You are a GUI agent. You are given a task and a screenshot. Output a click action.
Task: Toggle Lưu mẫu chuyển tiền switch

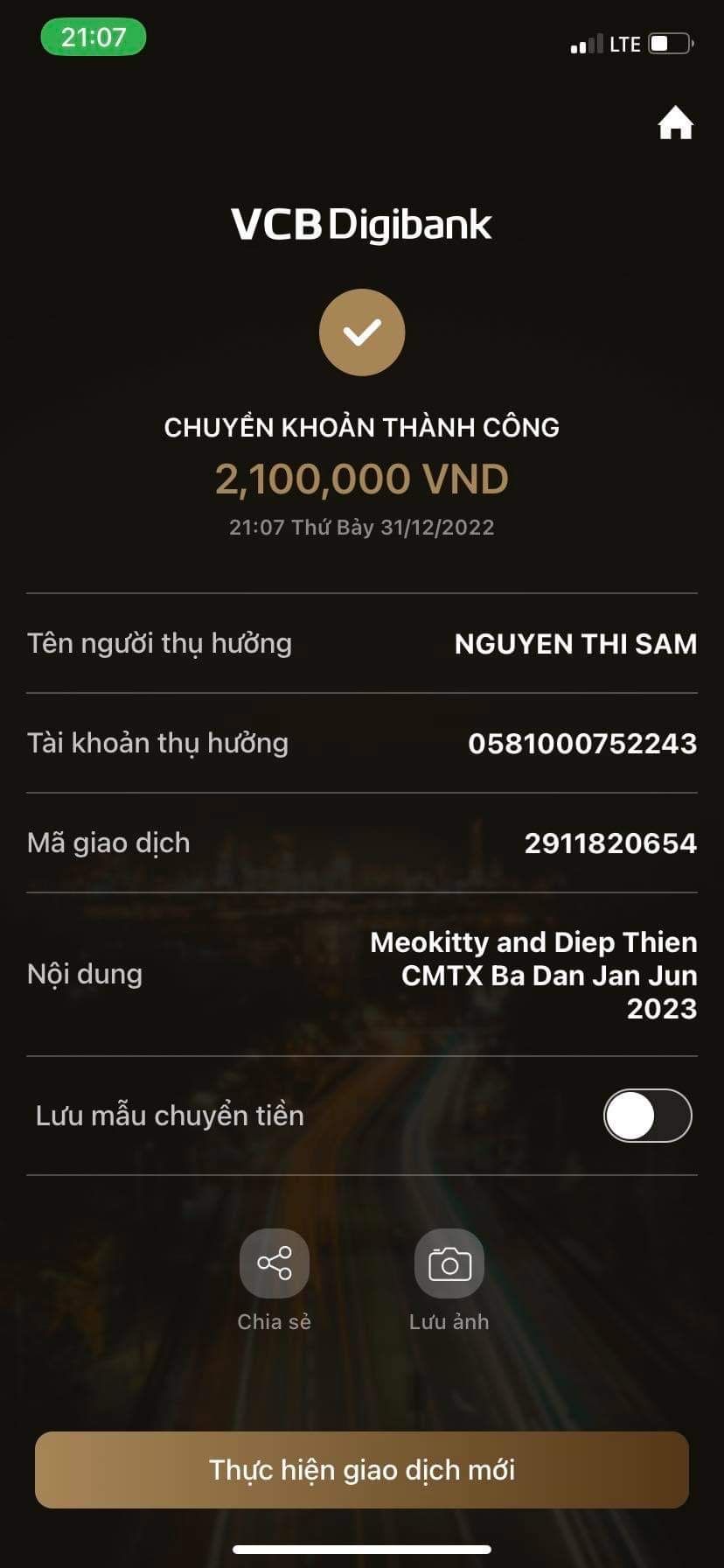(x=647, y=1116)
